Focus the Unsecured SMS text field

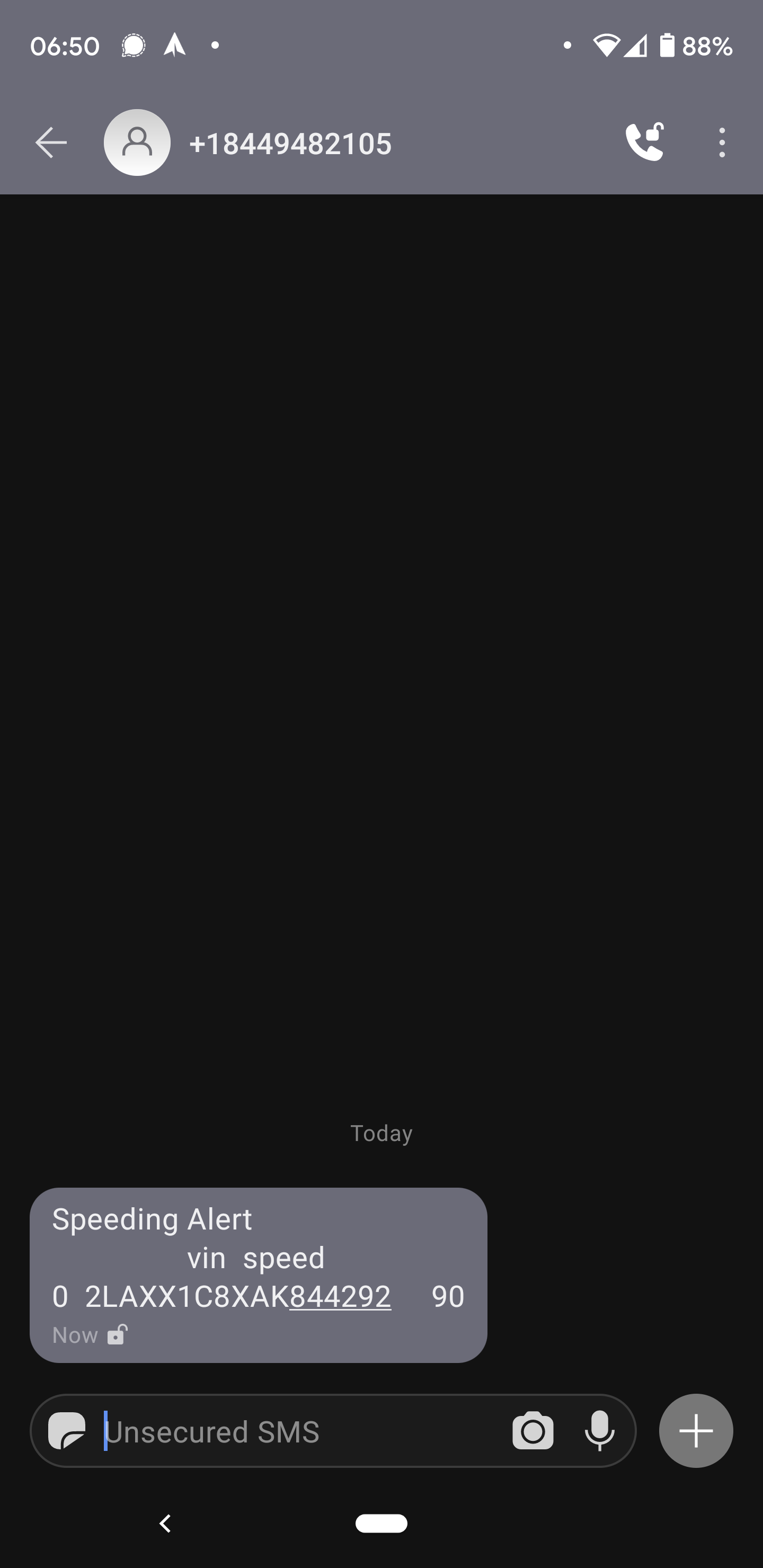pos(298,1431)
